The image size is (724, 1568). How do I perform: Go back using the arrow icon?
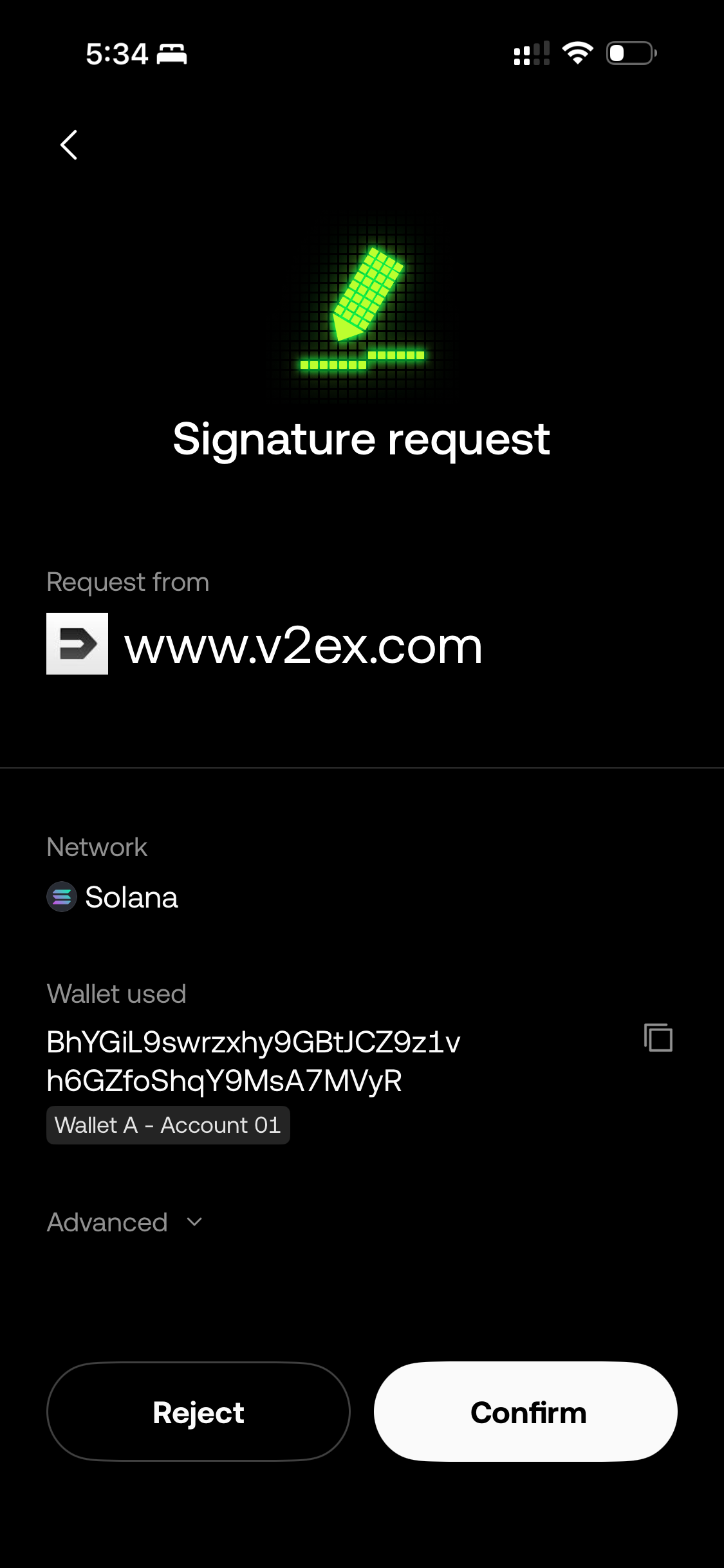pyautogui.click(x=69, y=145)
